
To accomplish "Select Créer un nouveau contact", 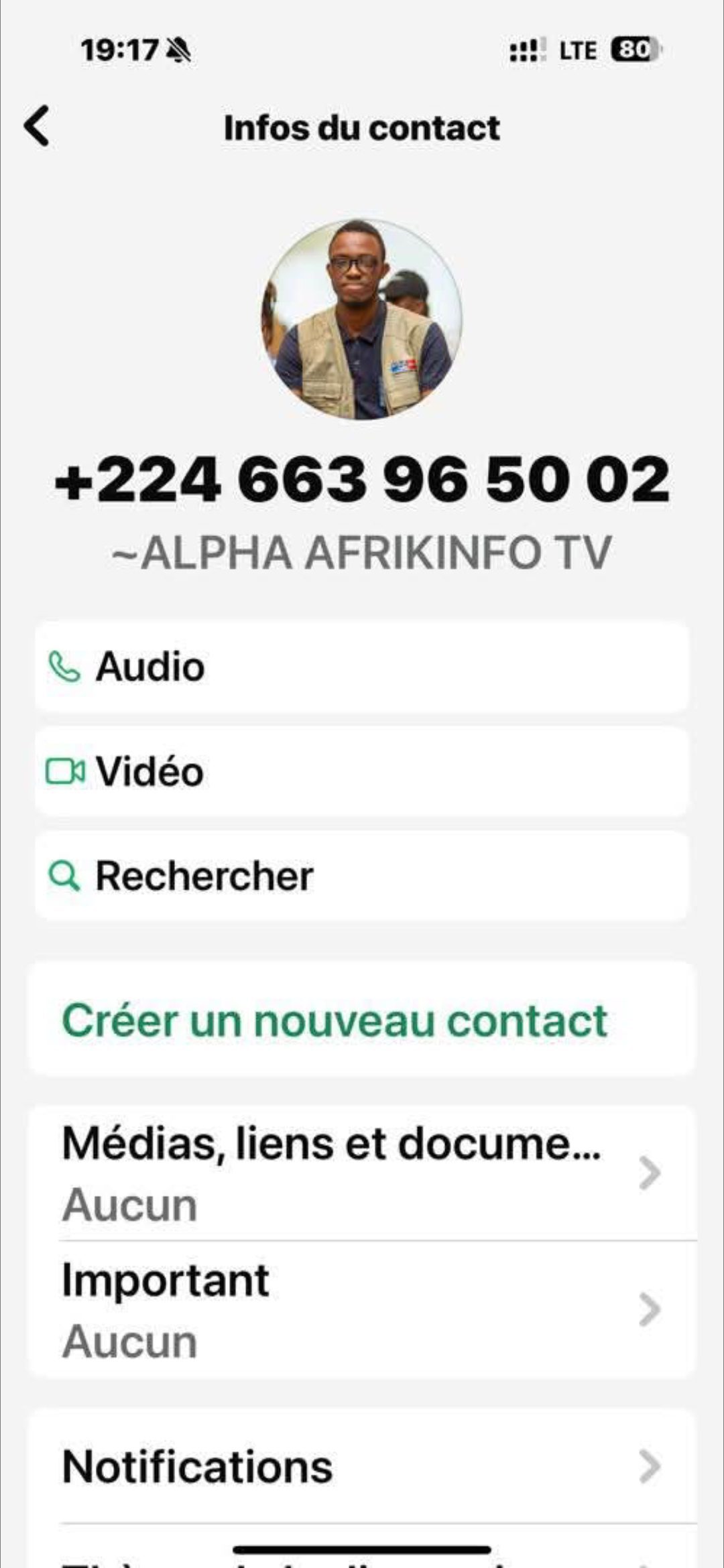I will [x=362, y=1020].
